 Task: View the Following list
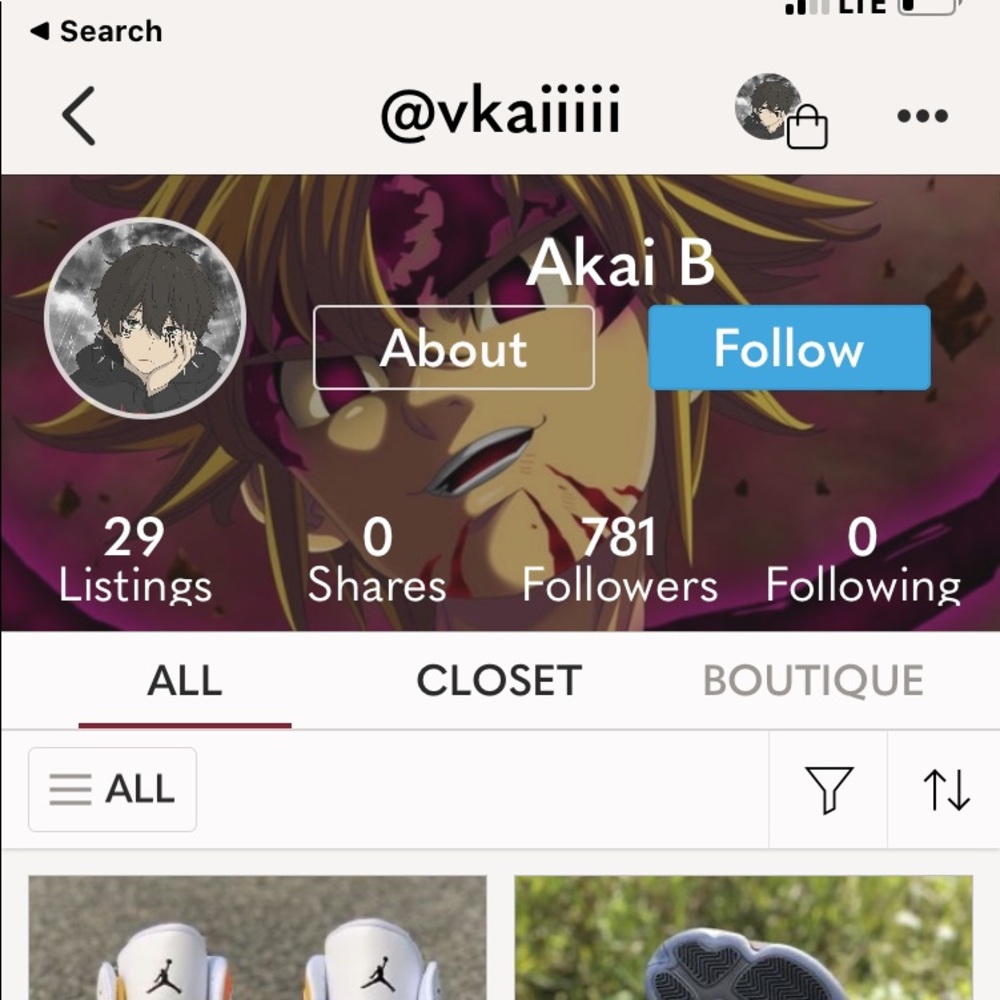tap(863, 561)
